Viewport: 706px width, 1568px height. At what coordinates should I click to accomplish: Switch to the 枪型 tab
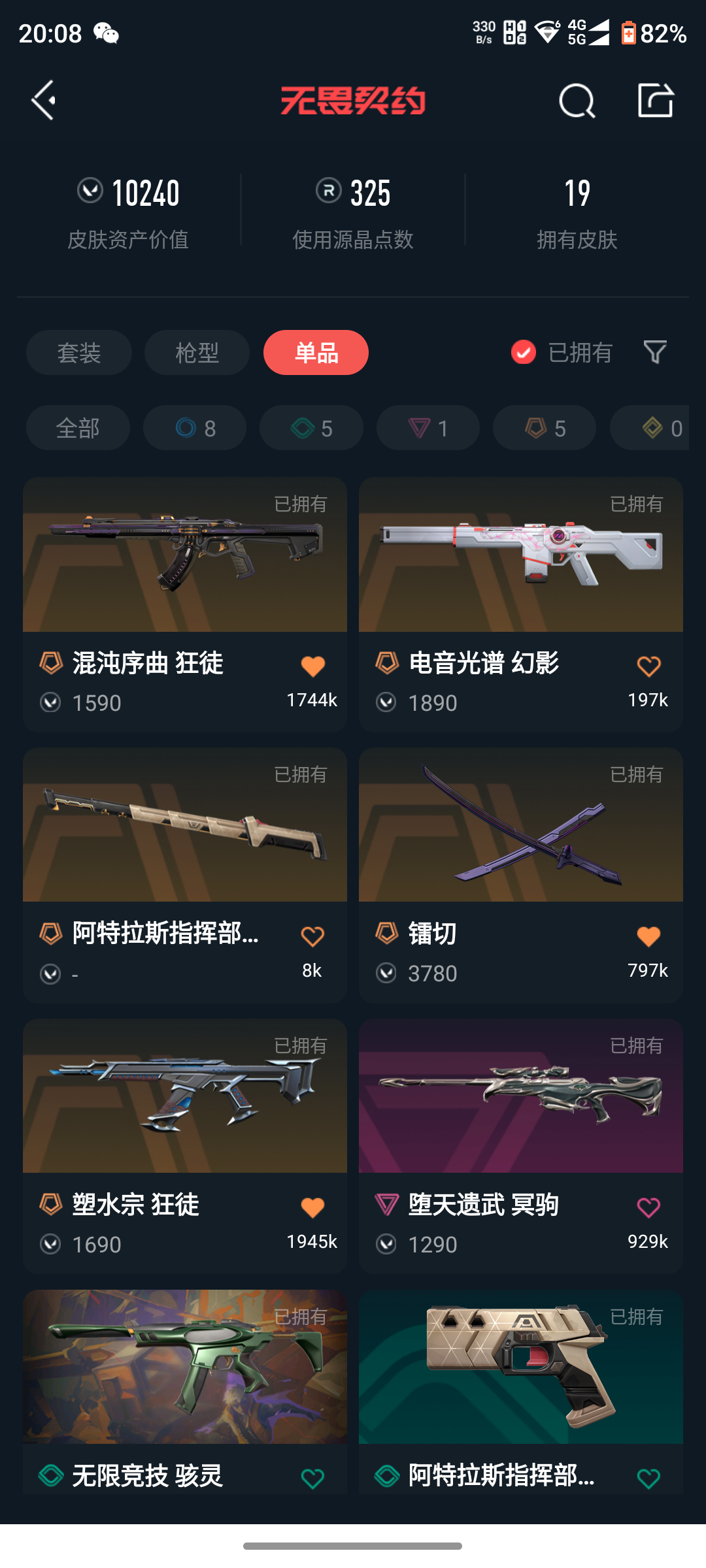[197, 353]
